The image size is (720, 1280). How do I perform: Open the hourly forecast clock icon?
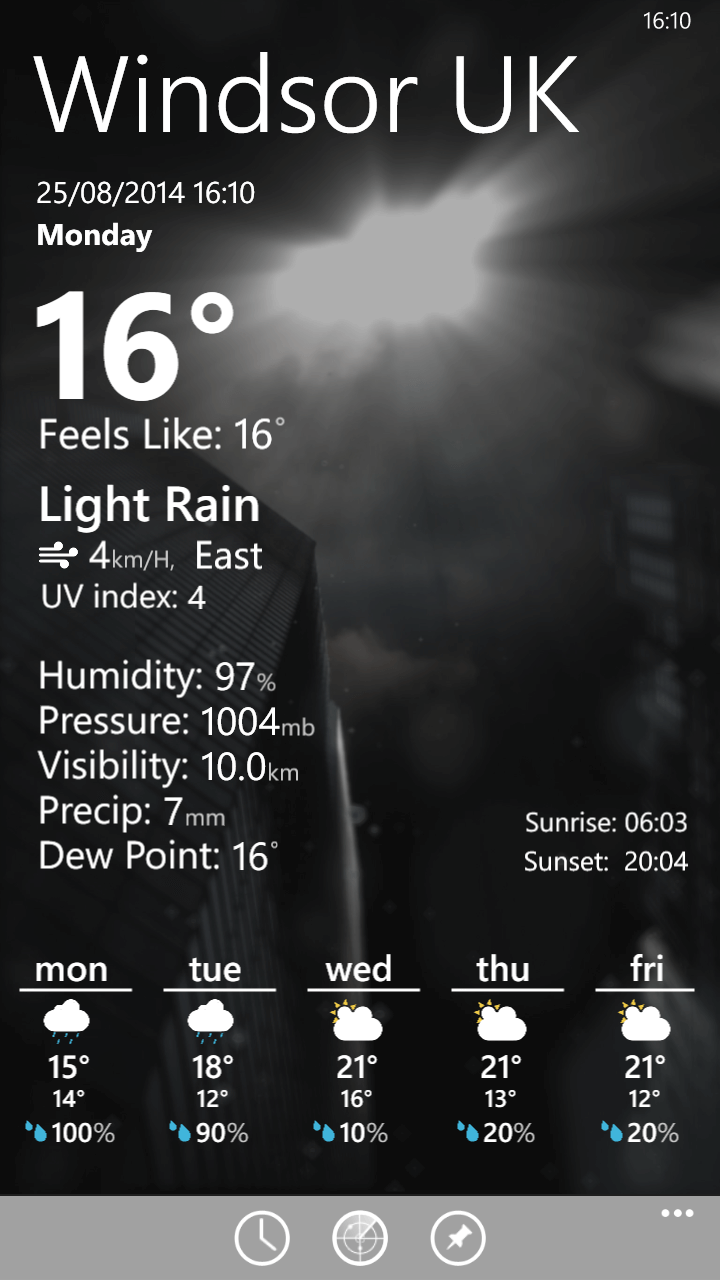pyautogui.click(x=262, y=1238)
